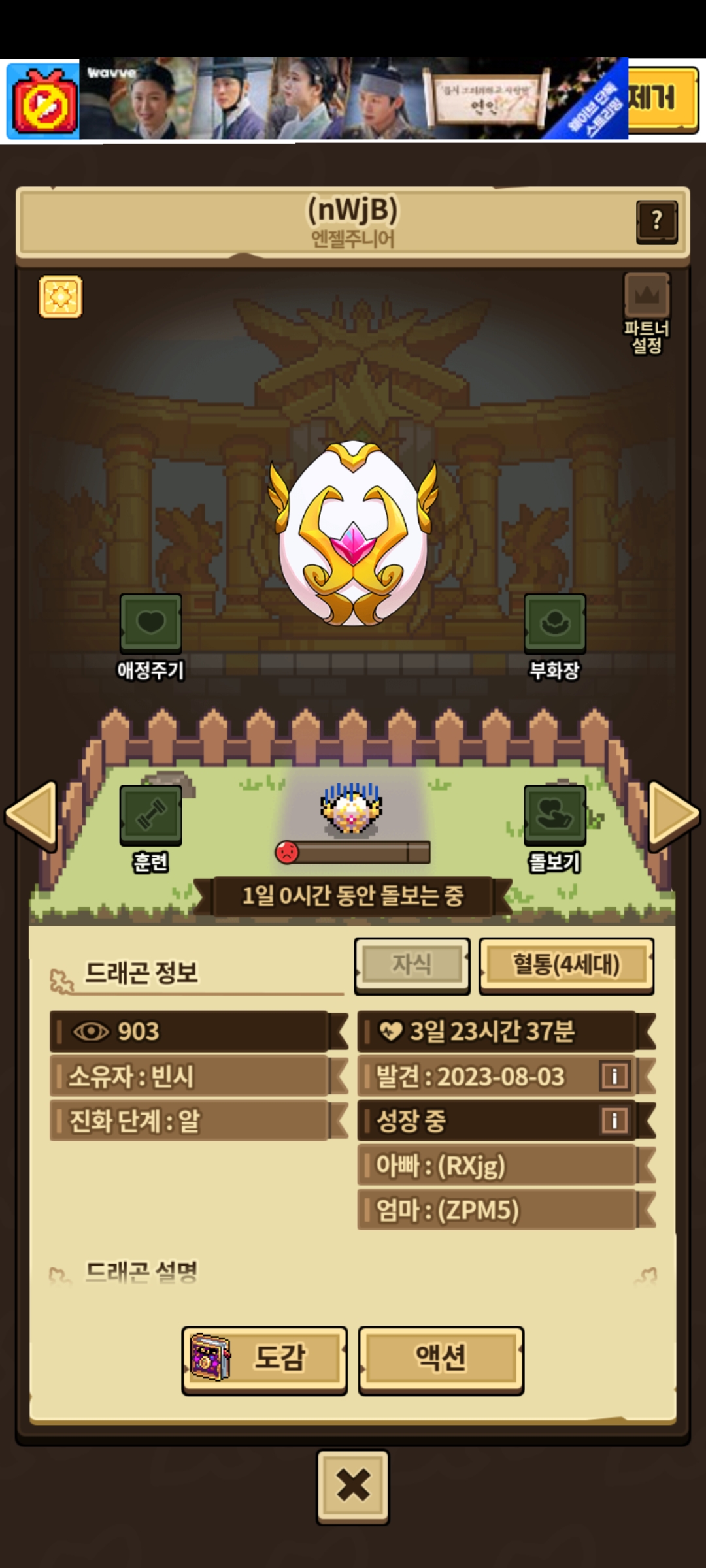Screen dimensions: 706x1568
Task: Give affection with 애정주기
Action: (150, 623)
